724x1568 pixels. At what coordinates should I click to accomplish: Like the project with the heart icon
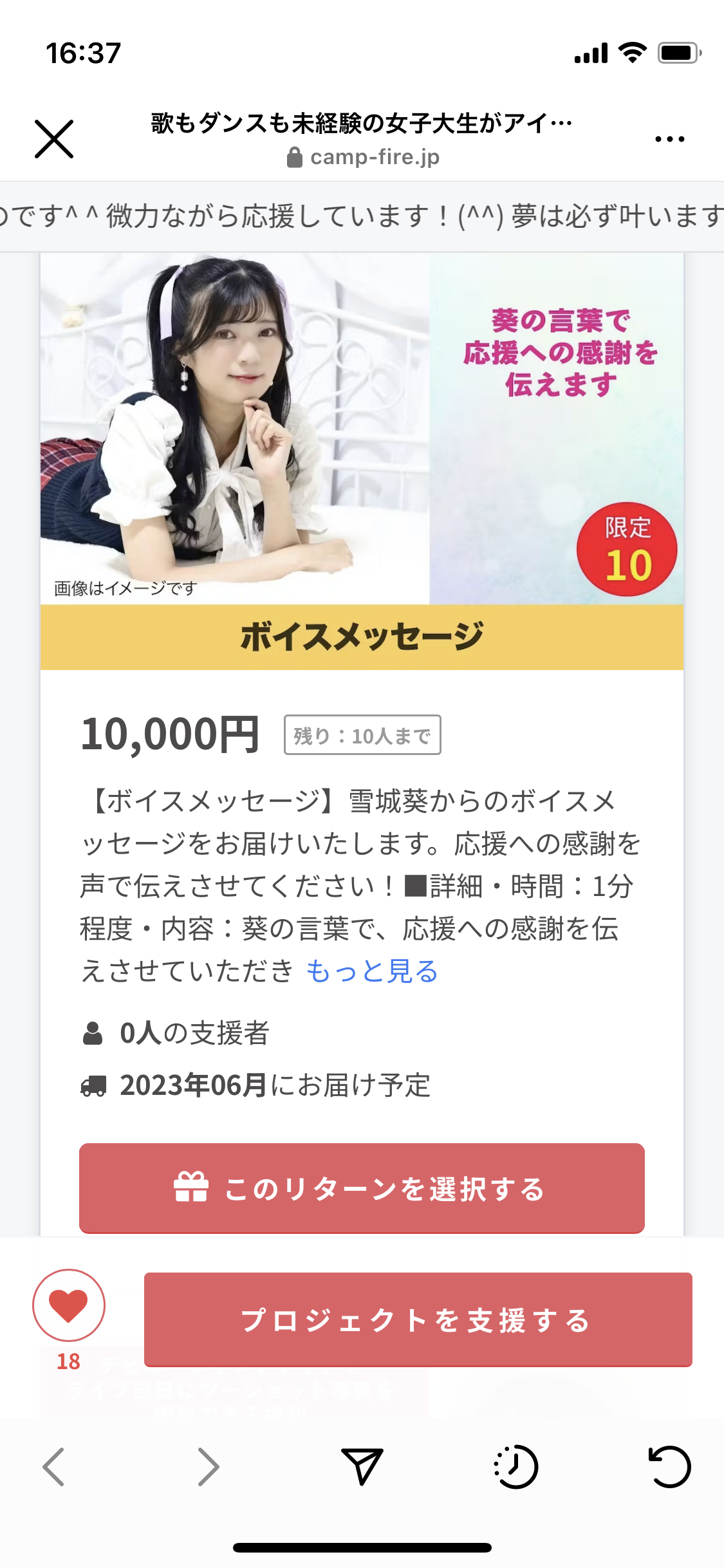(x=69, y=1305)
